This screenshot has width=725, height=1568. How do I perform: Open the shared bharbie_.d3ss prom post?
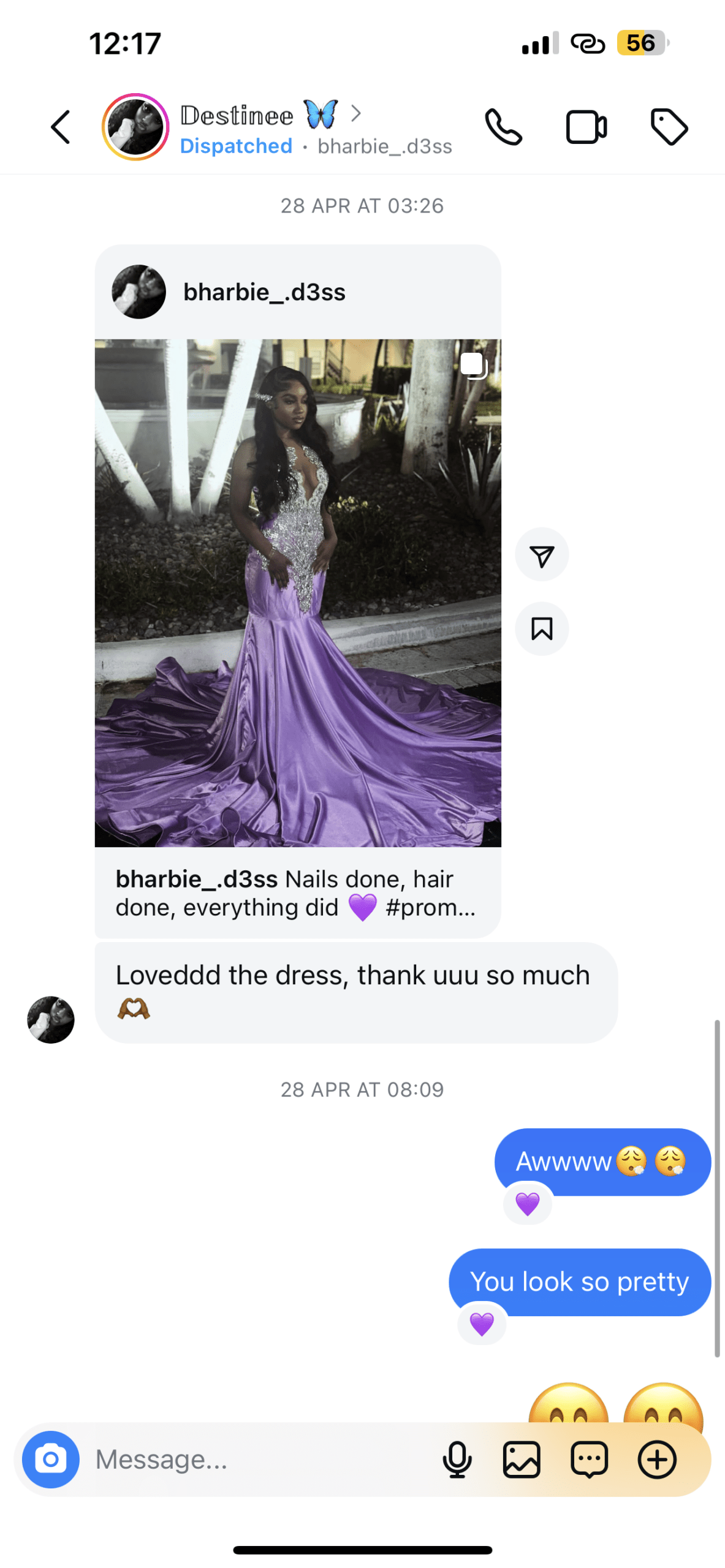coord(298,592)
